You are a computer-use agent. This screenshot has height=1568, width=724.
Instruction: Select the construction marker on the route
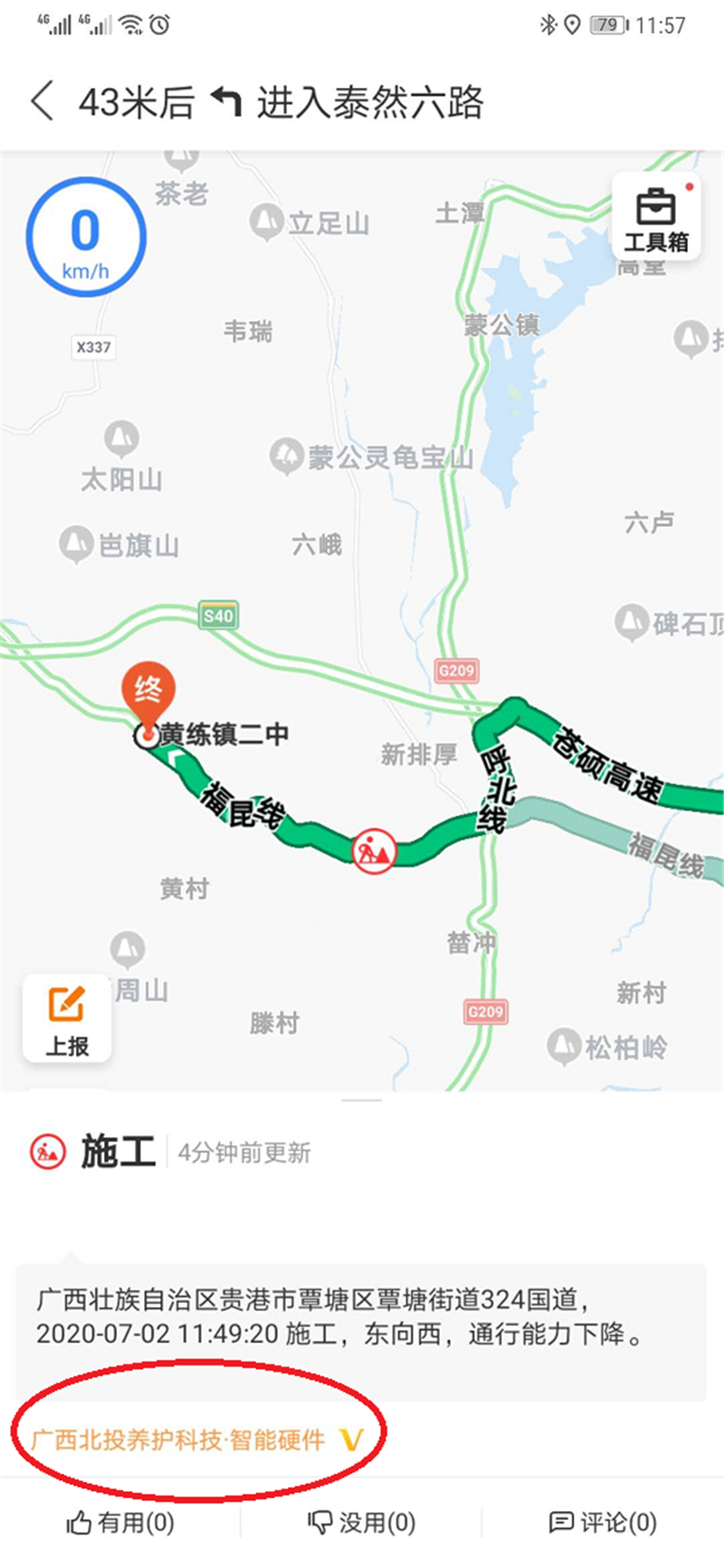coord(374,849)
